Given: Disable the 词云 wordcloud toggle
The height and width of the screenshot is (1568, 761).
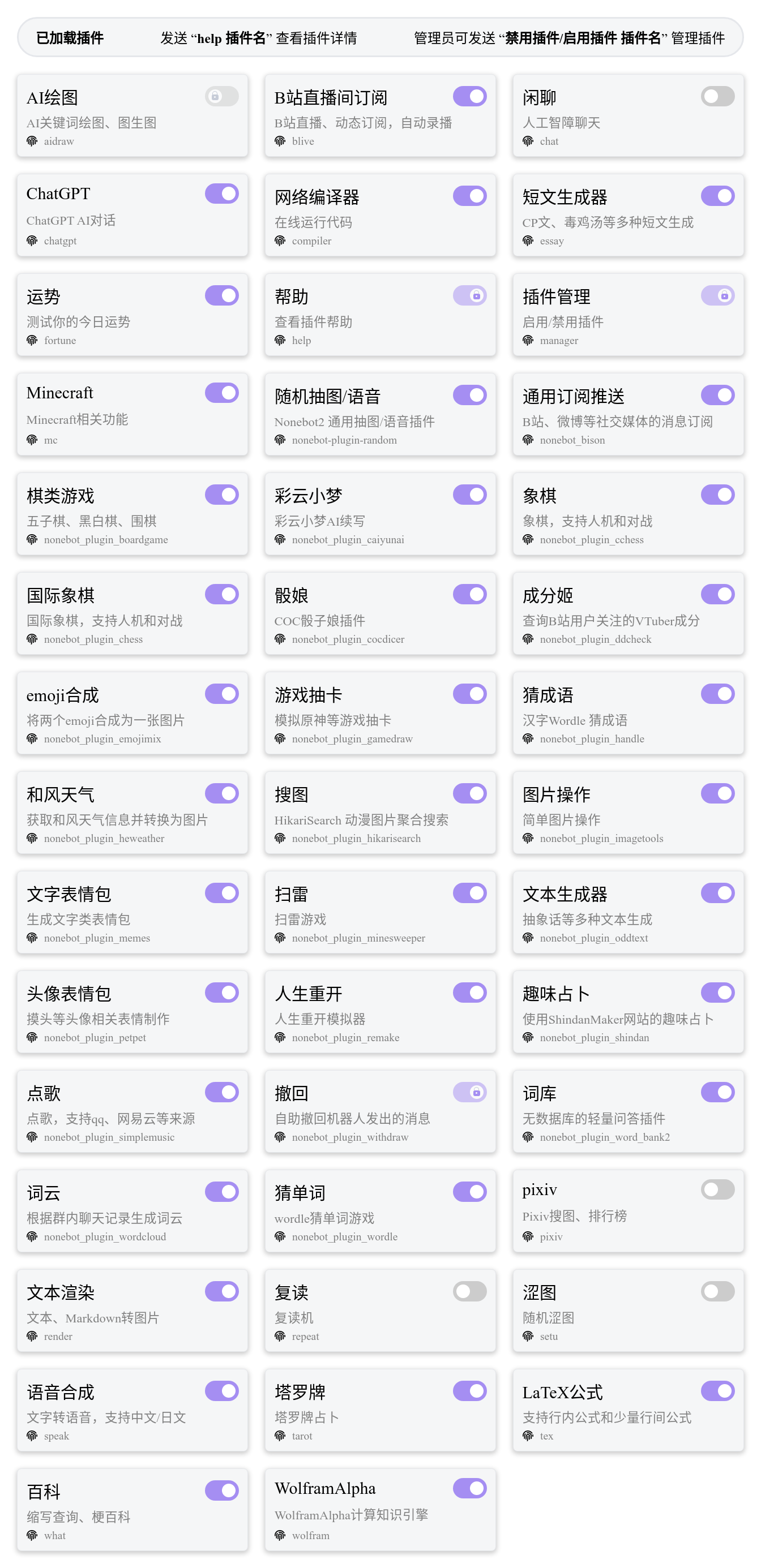Looking at the screenshot, I should click(221, 1191).
